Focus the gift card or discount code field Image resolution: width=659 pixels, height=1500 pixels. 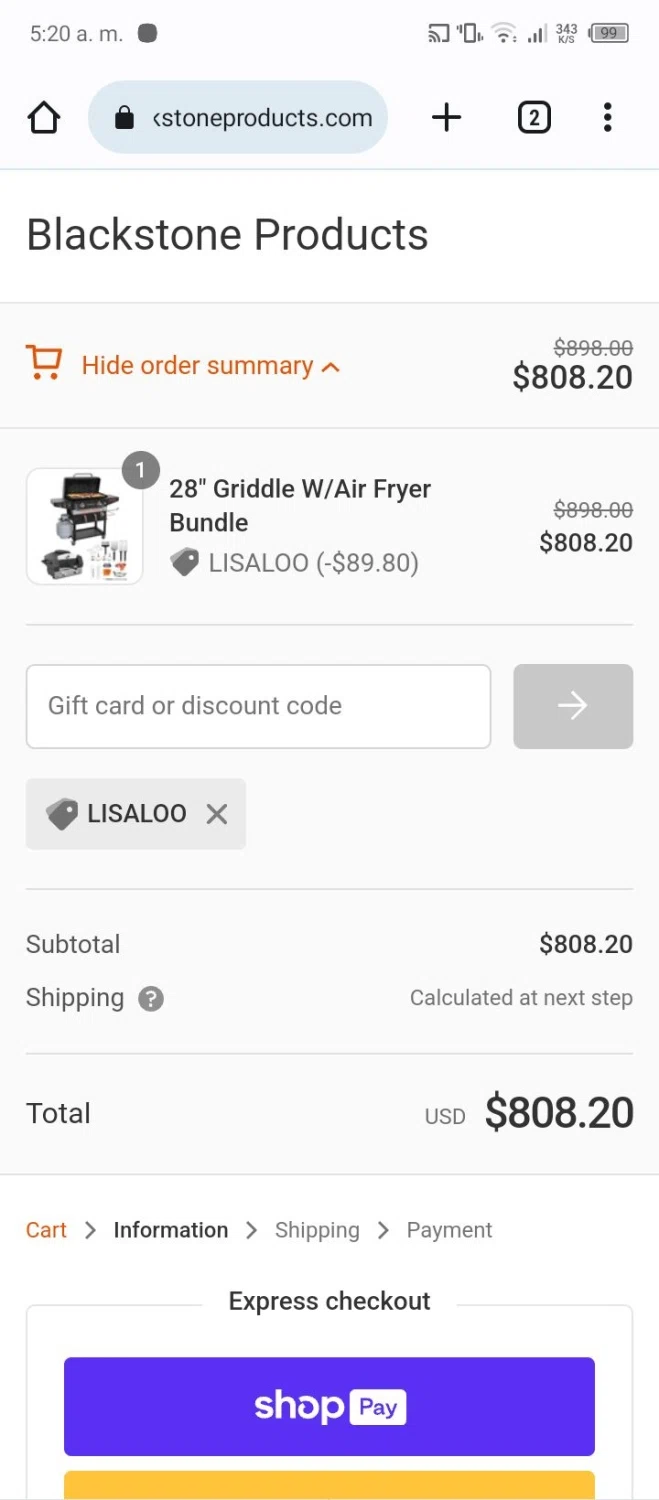pyautogui.click(x=258, y=706)
